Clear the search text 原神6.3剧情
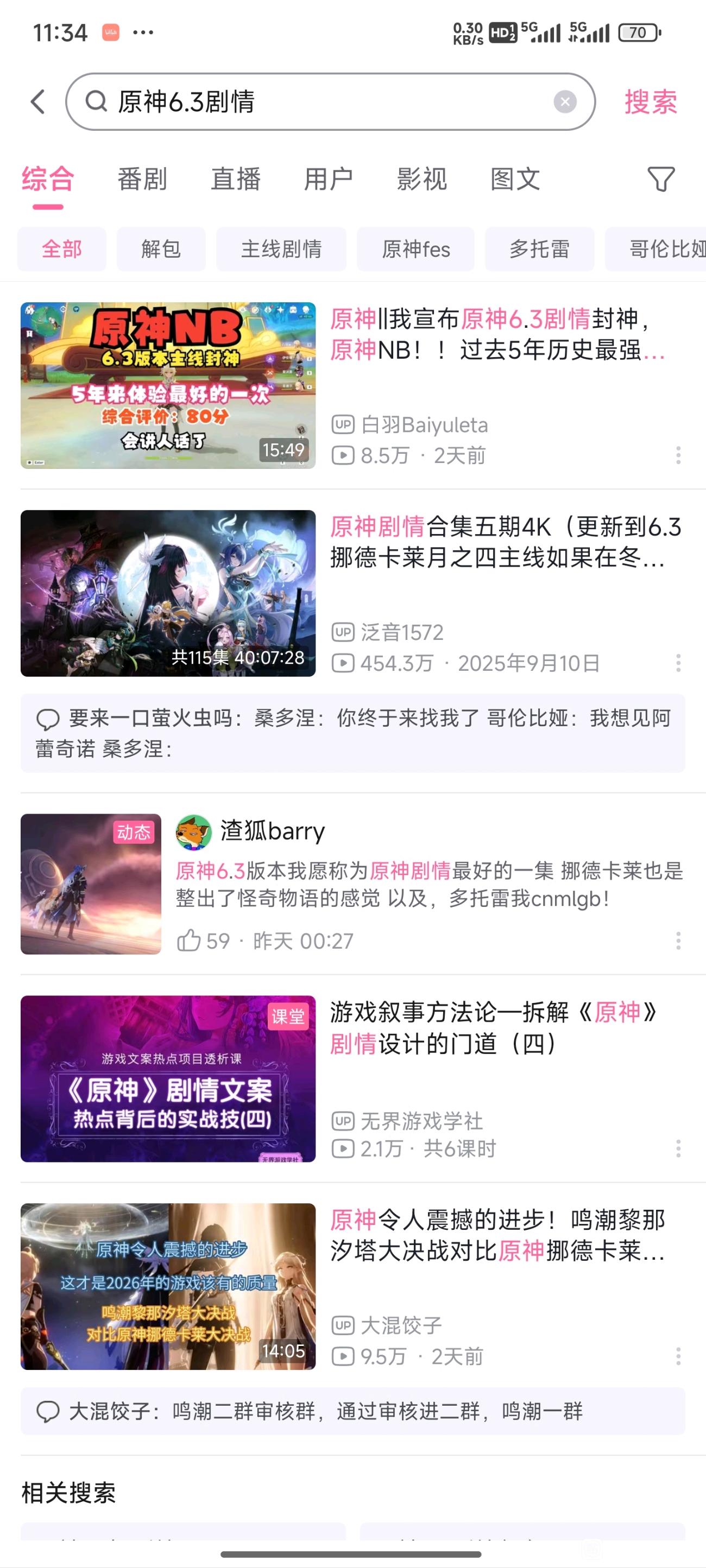706x1568 pixels. pyautogui.click(x=565, y=101)
